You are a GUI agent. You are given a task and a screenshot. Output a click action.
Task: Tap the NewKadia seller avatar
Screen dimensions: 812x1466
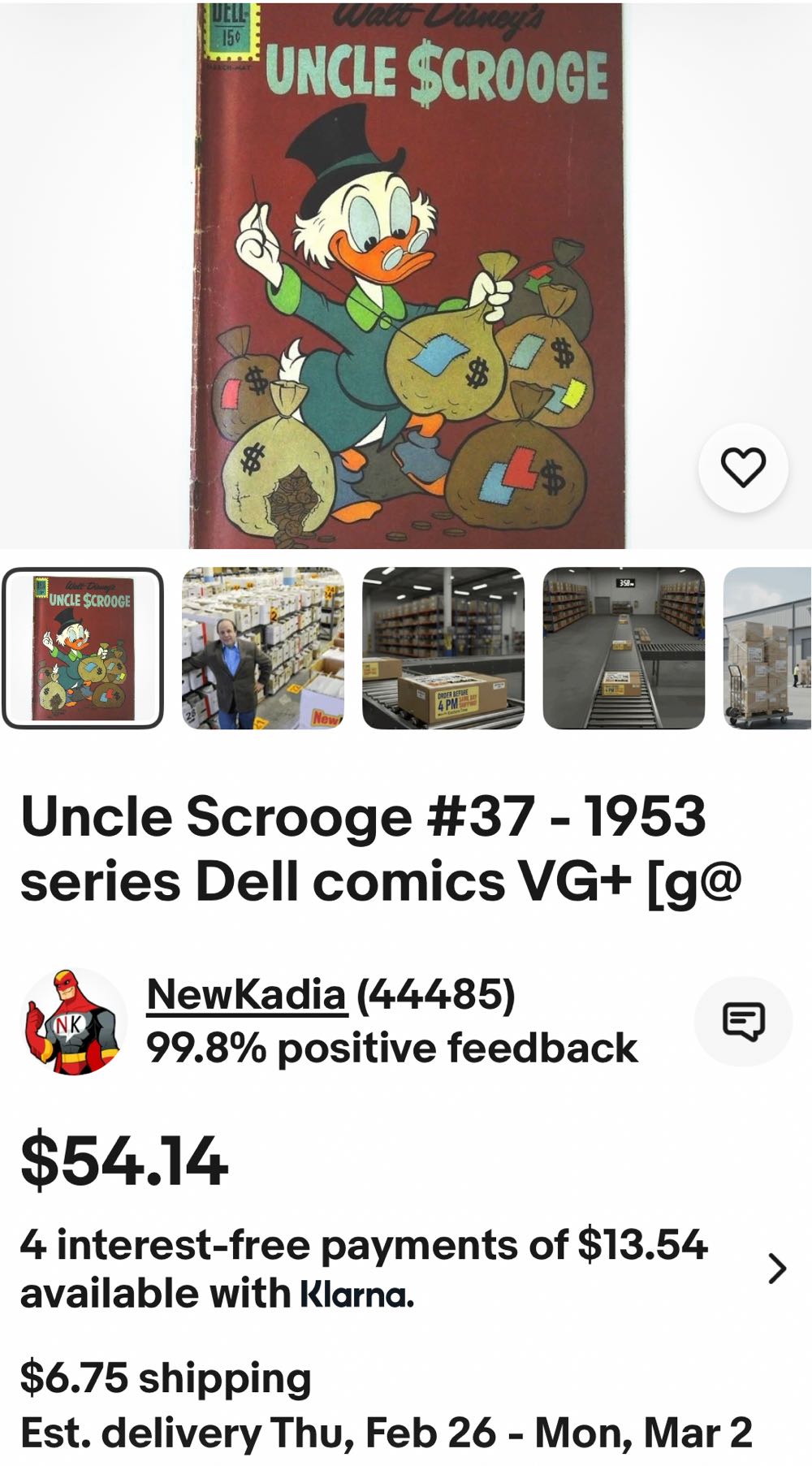pos(73,1021)
